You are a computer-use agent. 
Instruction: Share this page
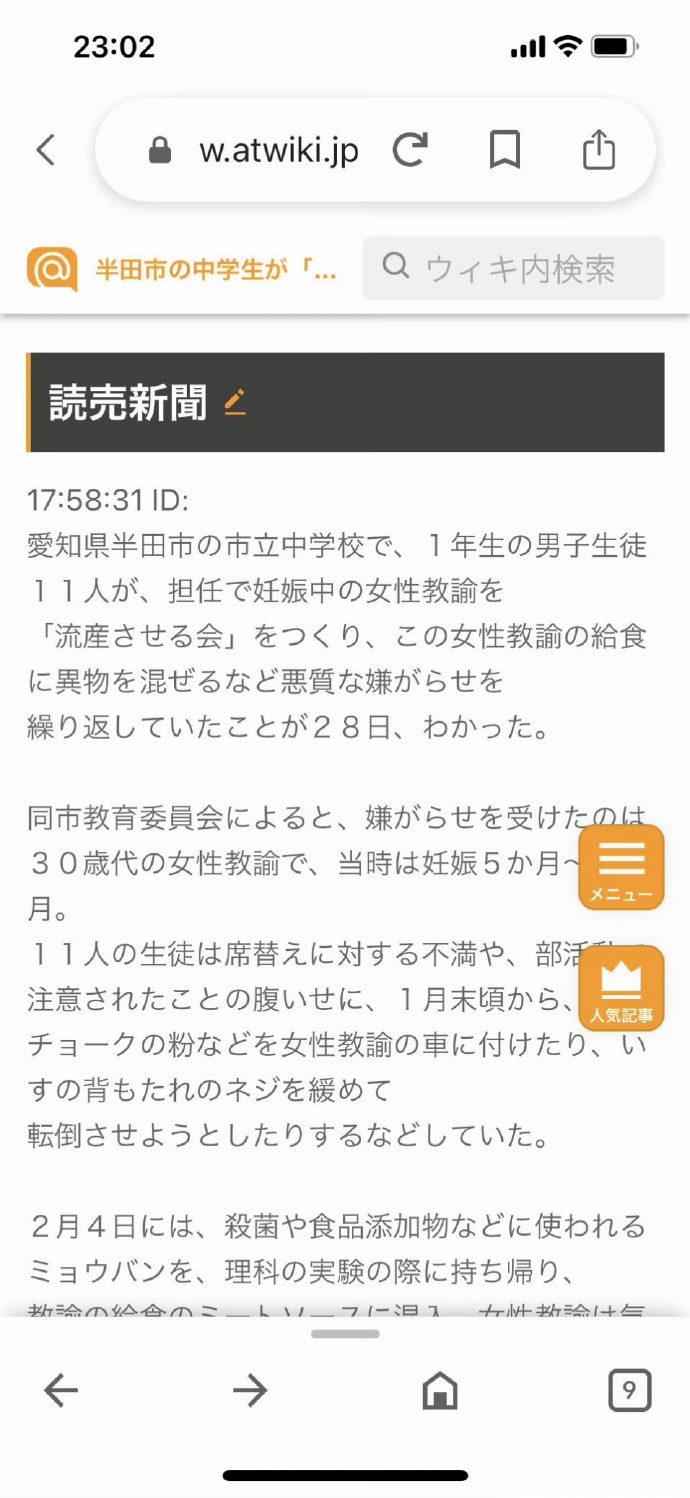[598, 150]
